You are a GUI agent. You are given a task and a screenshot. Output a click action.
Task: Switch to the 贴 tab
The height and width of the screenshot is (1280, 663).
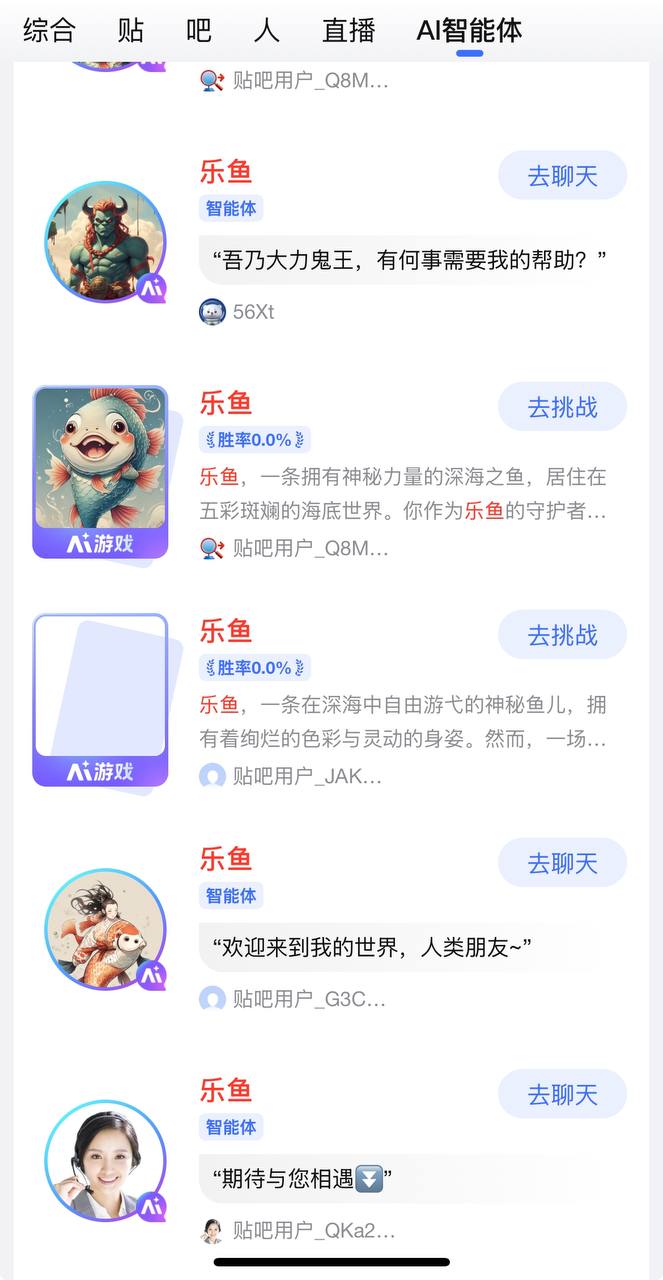(x=131, y=30)
